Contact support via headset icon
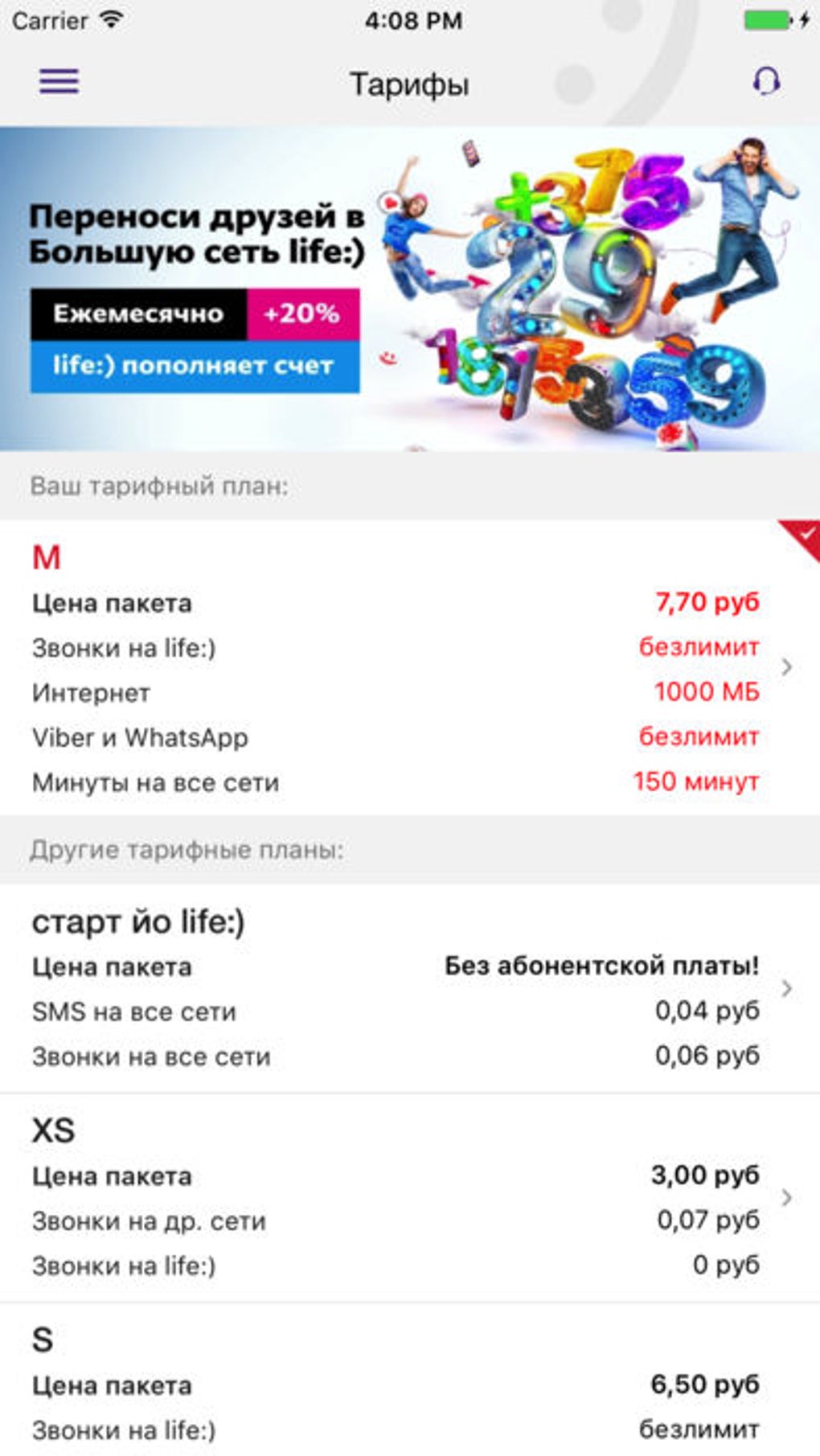Viewport: 820px width, 1456px height. [765, 82]
